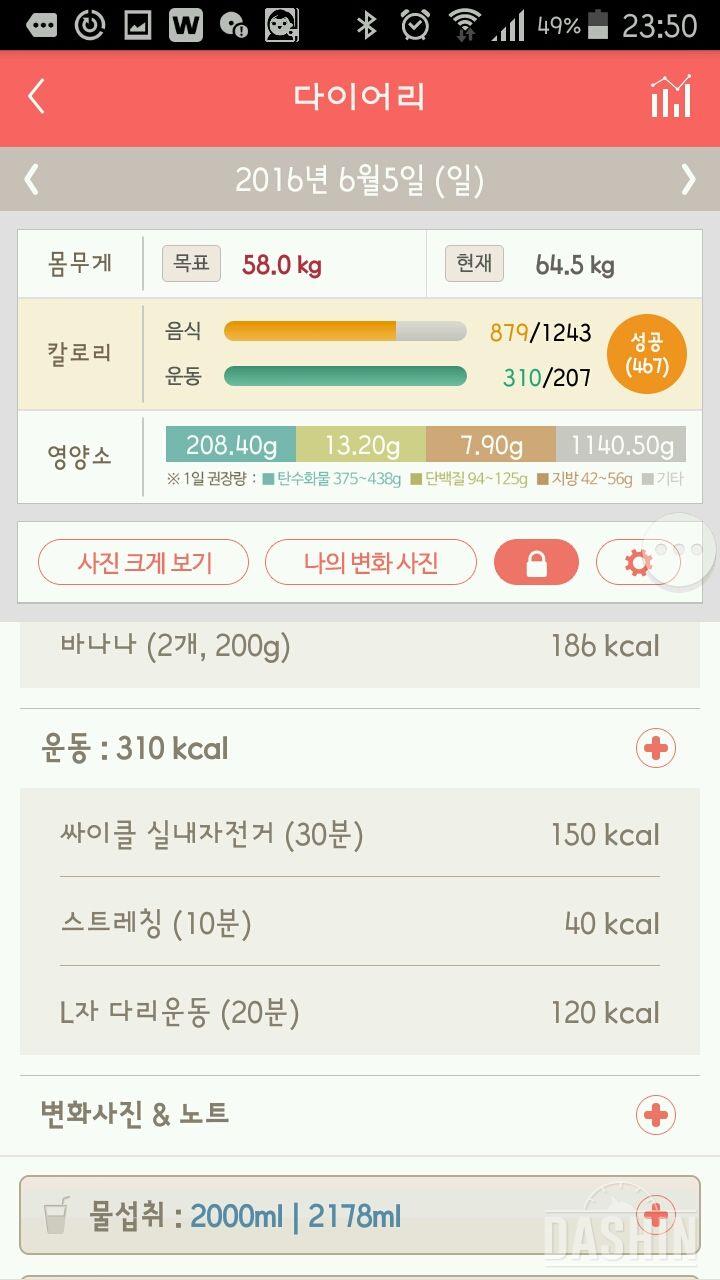The width and height of the screenshot is (720, 1280).
Task: Tap the floating assistive dots button
Action: [x=682, y=550]
